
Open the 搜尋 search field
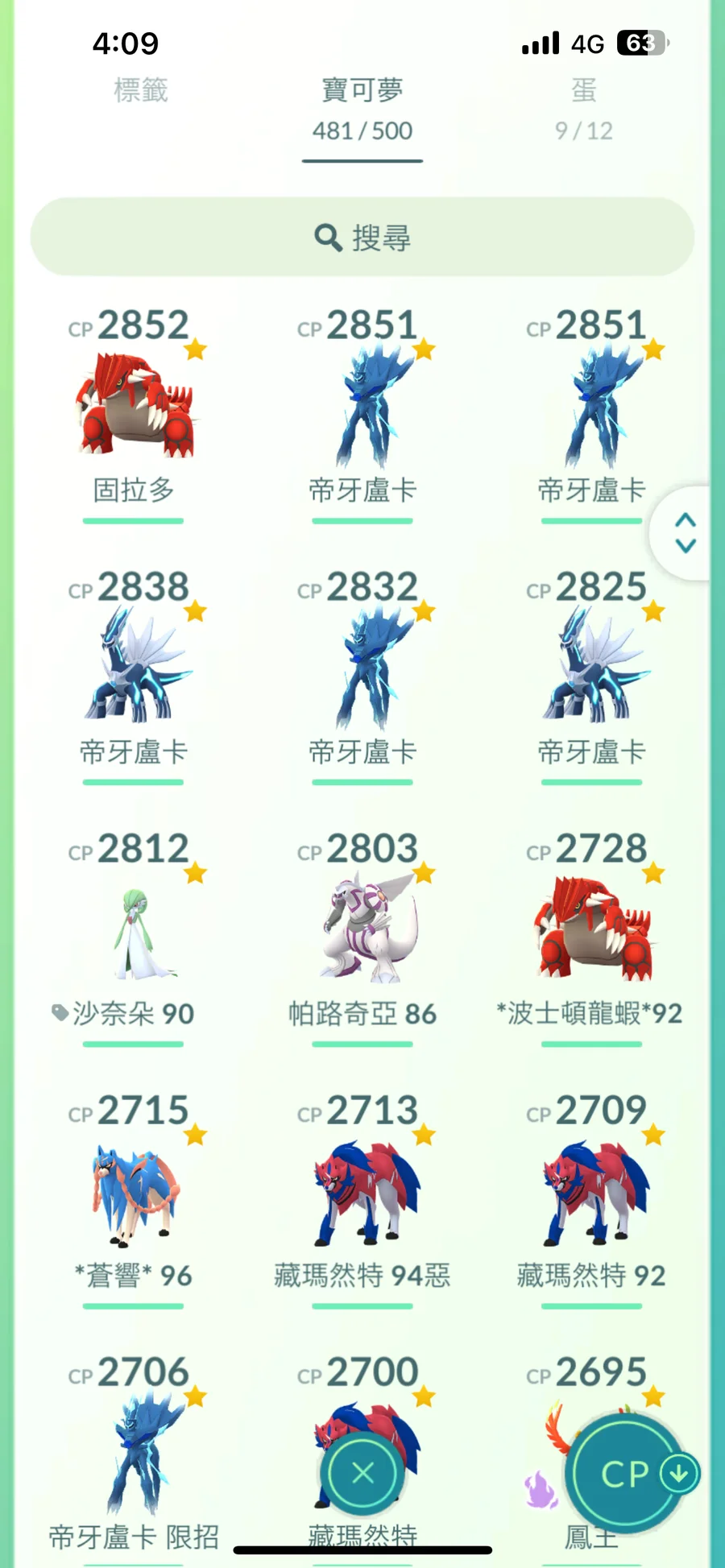(362, 237)
